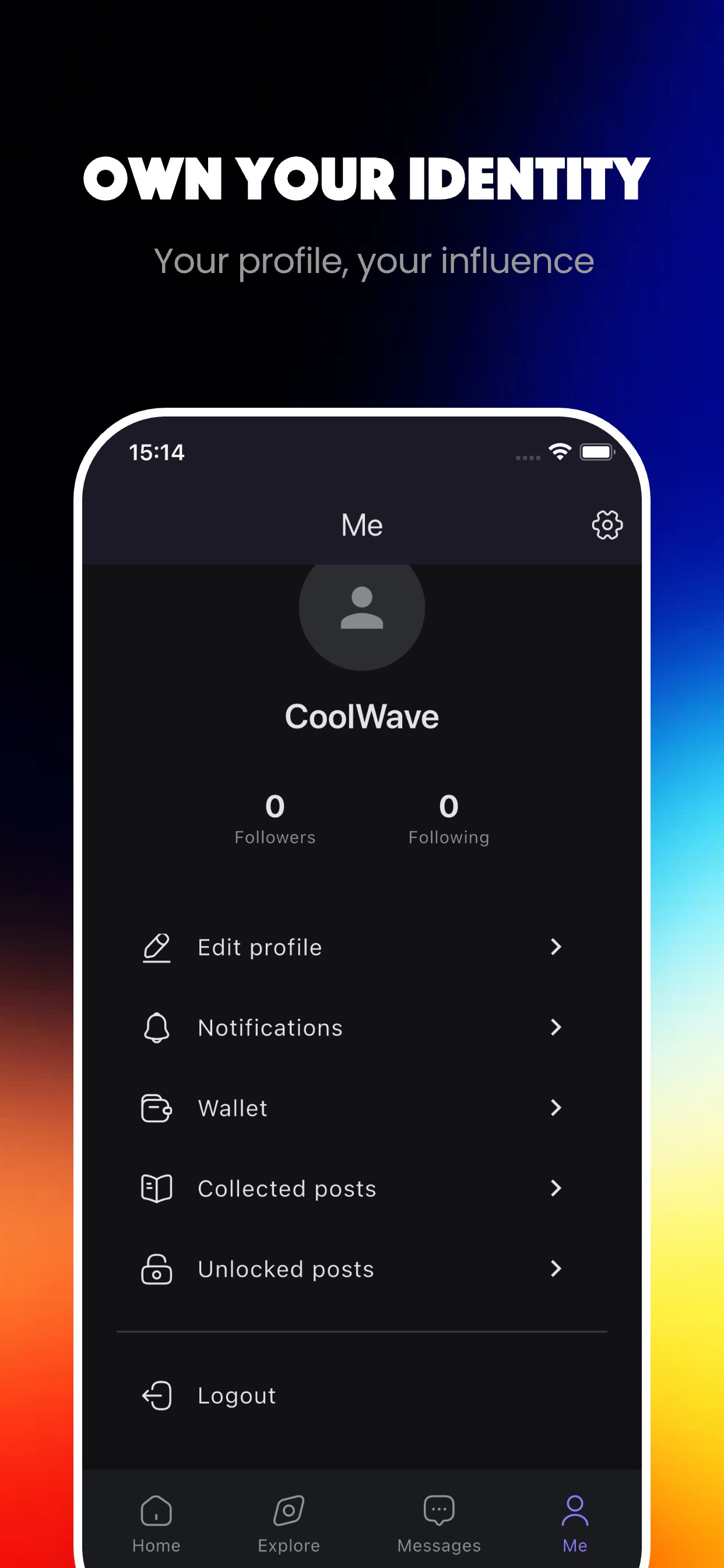Click the Notifications bell icon
The image size is (724, 1568).
(157, 1027)
